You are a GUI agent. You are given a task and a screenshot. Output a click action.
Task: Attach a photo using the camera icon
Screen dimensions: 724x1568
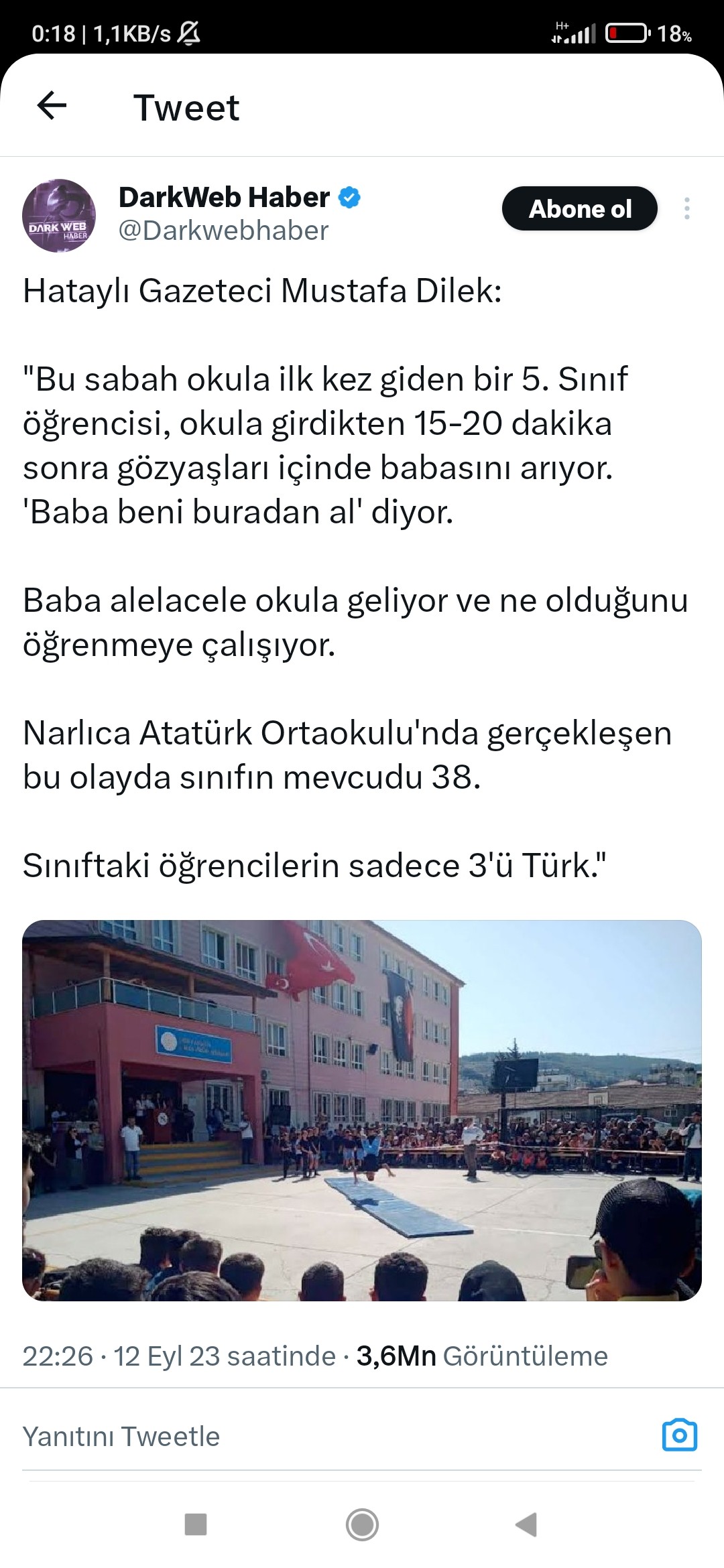point(680,1435)
